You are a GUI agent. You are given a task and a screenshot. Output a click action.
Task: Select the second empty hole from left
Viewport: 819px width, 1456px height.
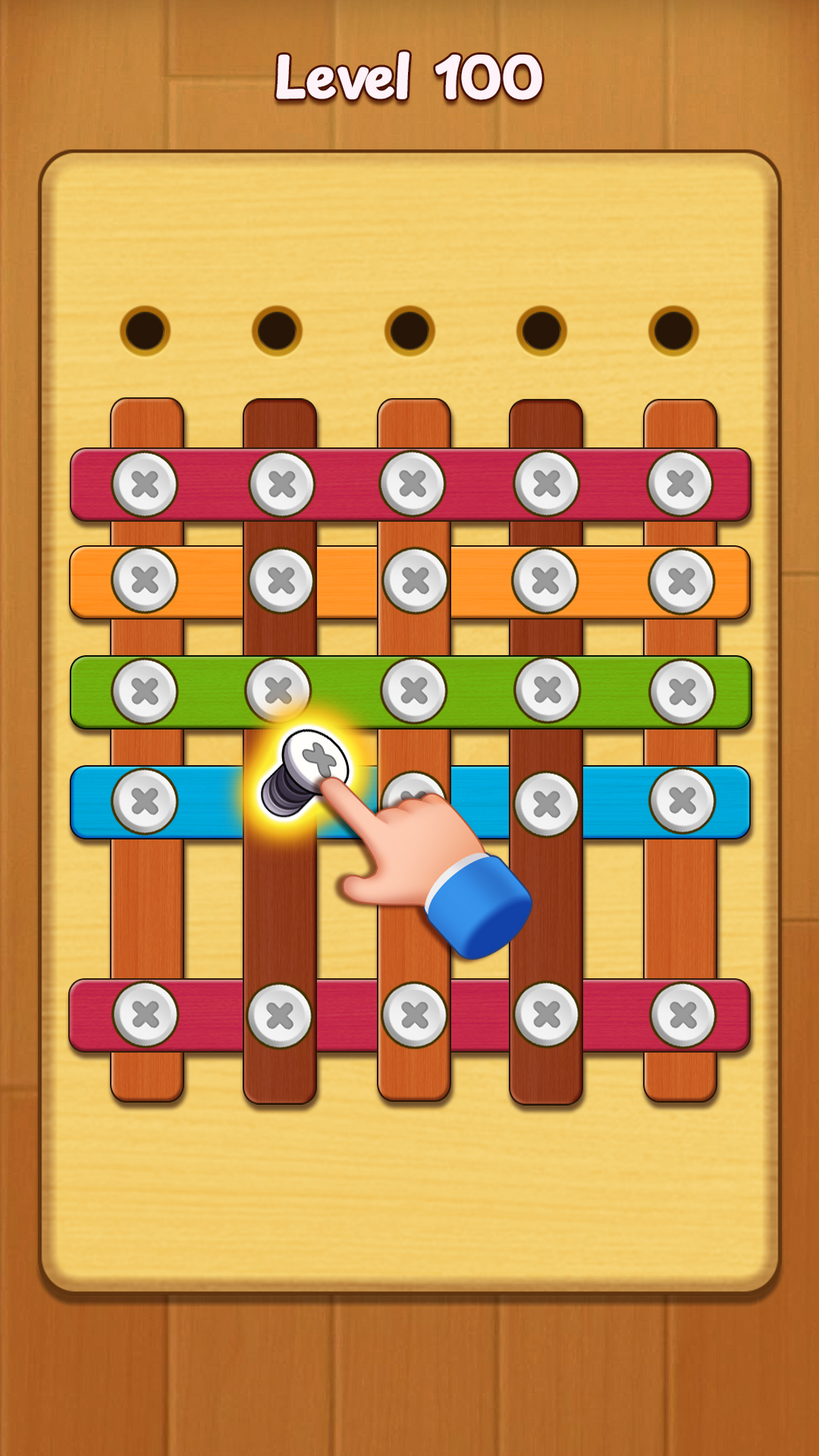pyautogui.click(x=277, y=331)
